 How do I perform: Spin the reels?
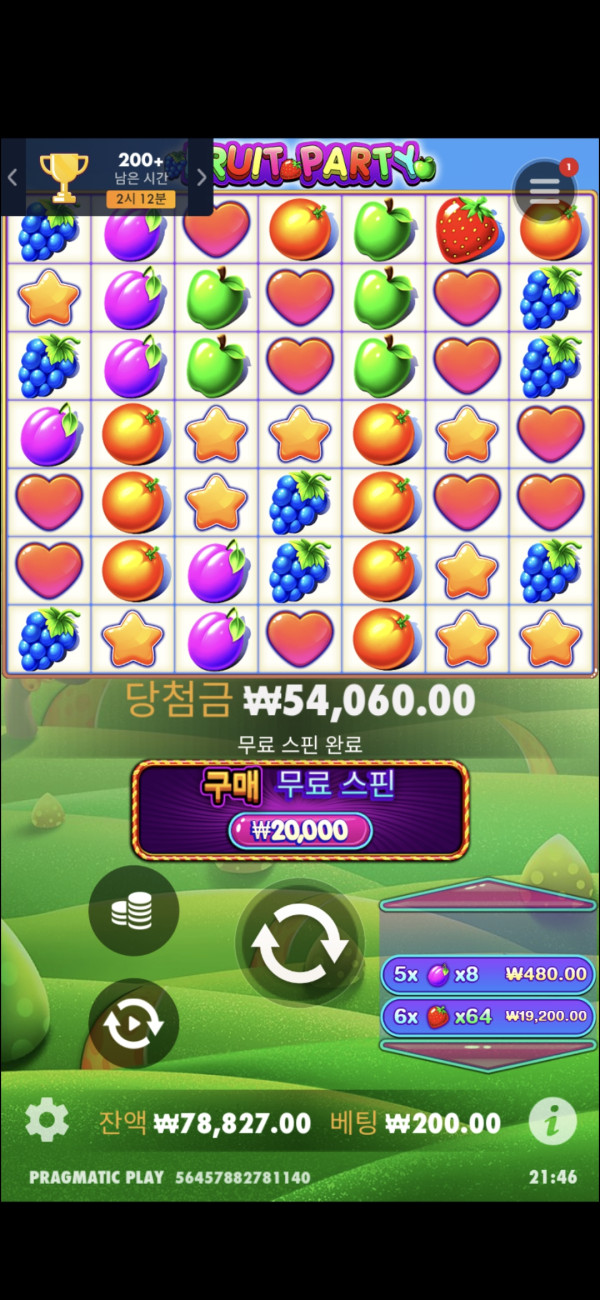(x=299, y=943)
